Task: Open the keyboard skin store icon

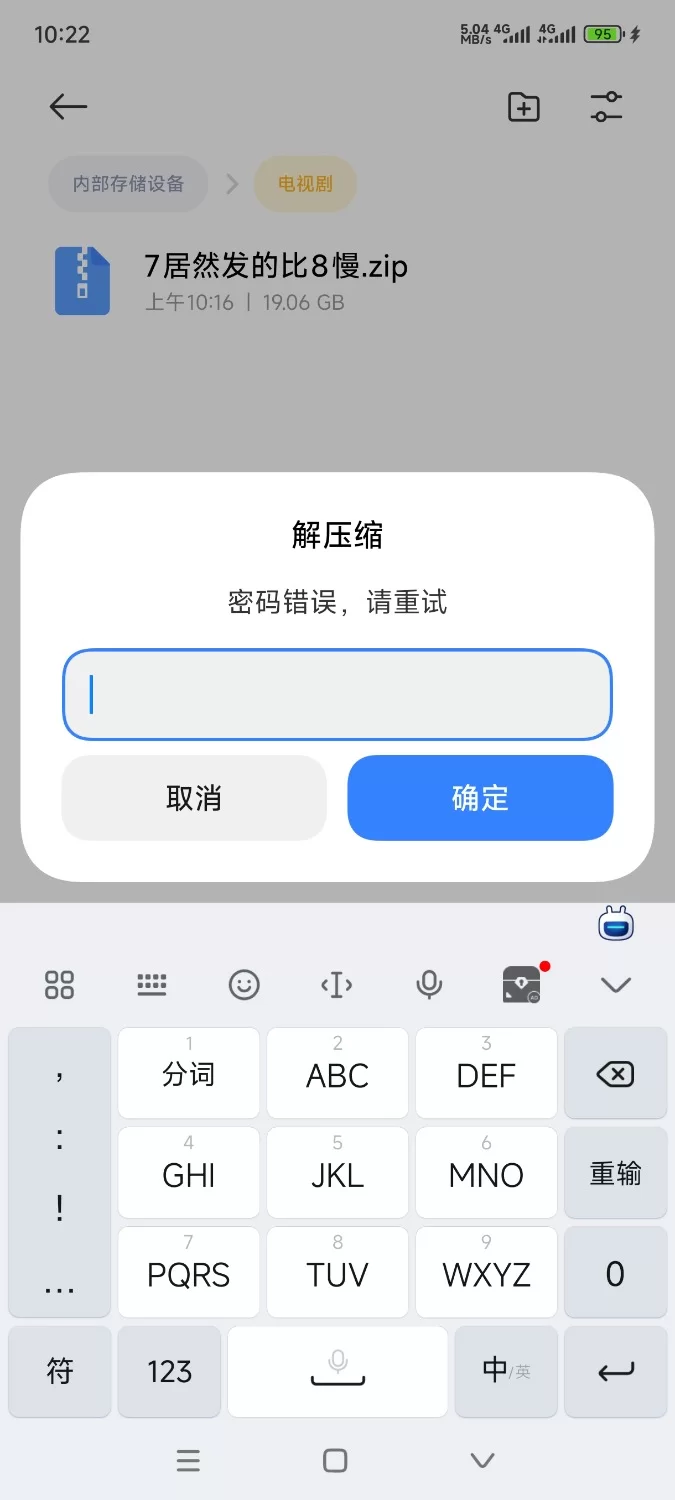Action: (522, 985)
